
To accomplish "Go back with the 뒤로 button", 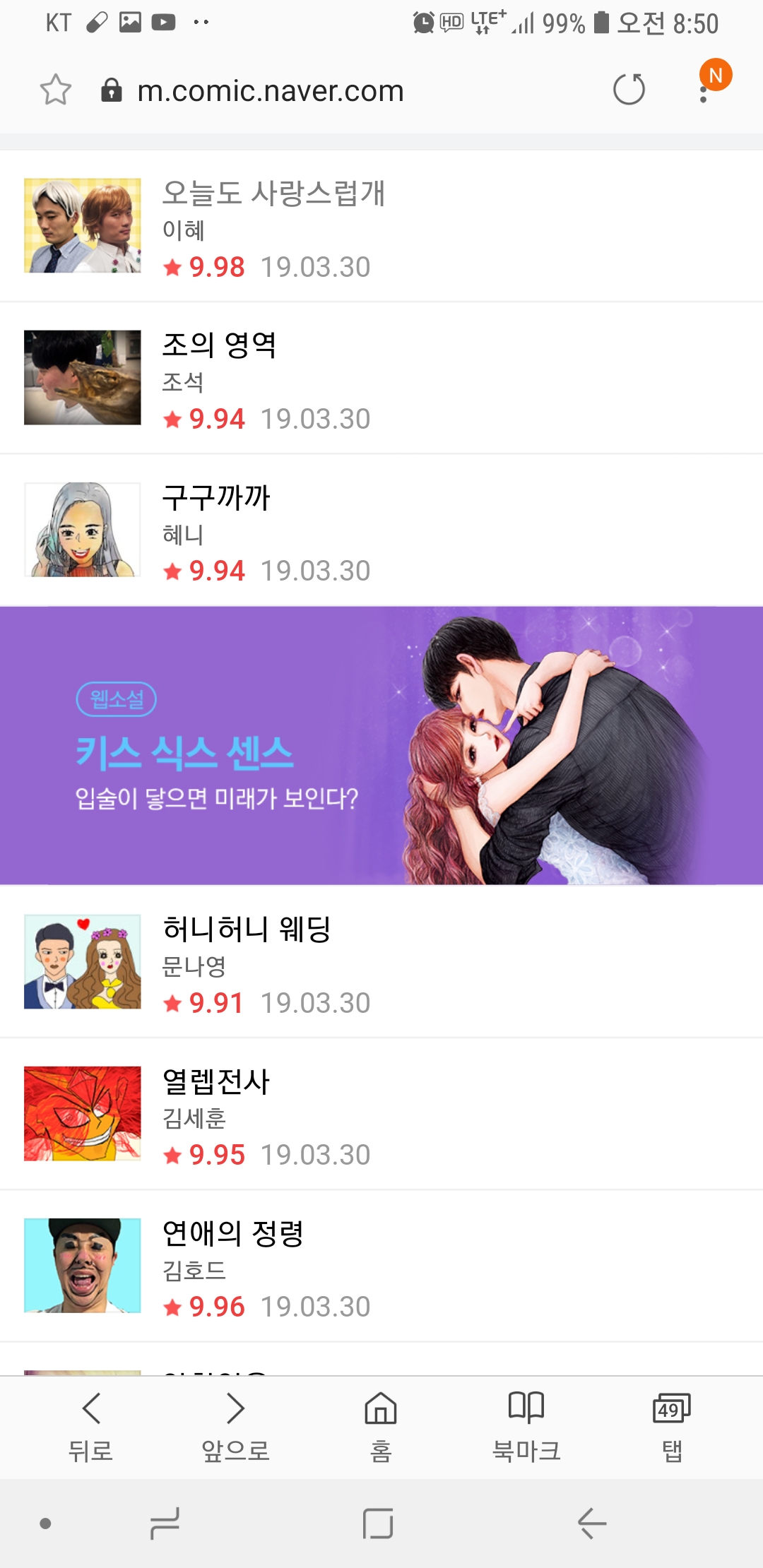I will (x=91, y=1425).
